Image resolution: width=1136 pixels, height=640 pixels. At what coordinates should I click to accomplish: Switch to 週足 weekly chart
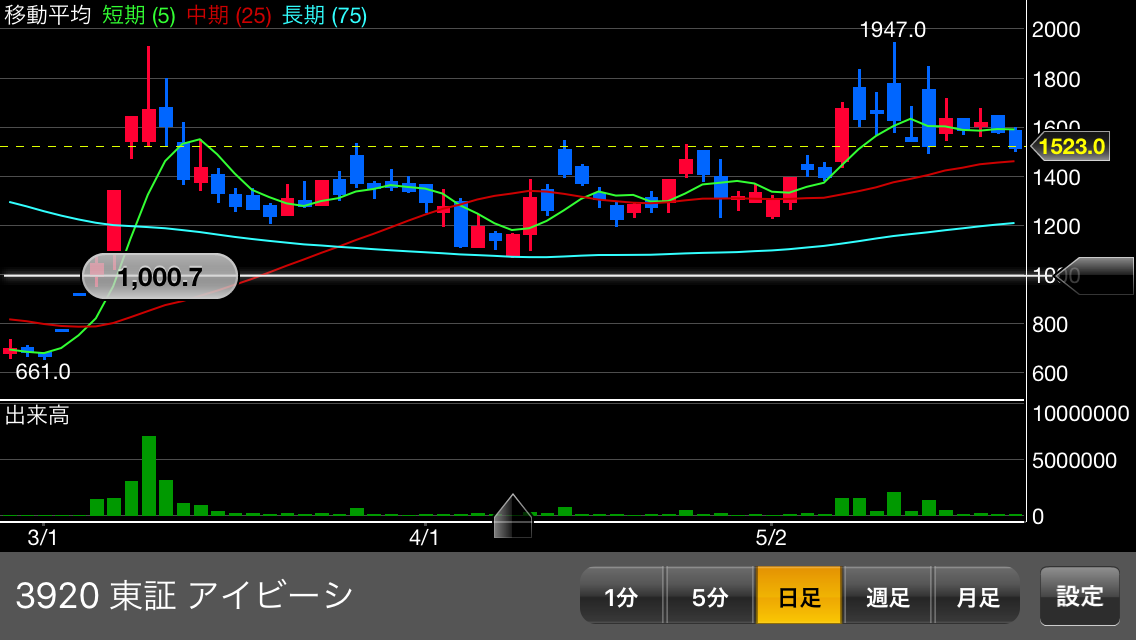(x=888, y=597)
